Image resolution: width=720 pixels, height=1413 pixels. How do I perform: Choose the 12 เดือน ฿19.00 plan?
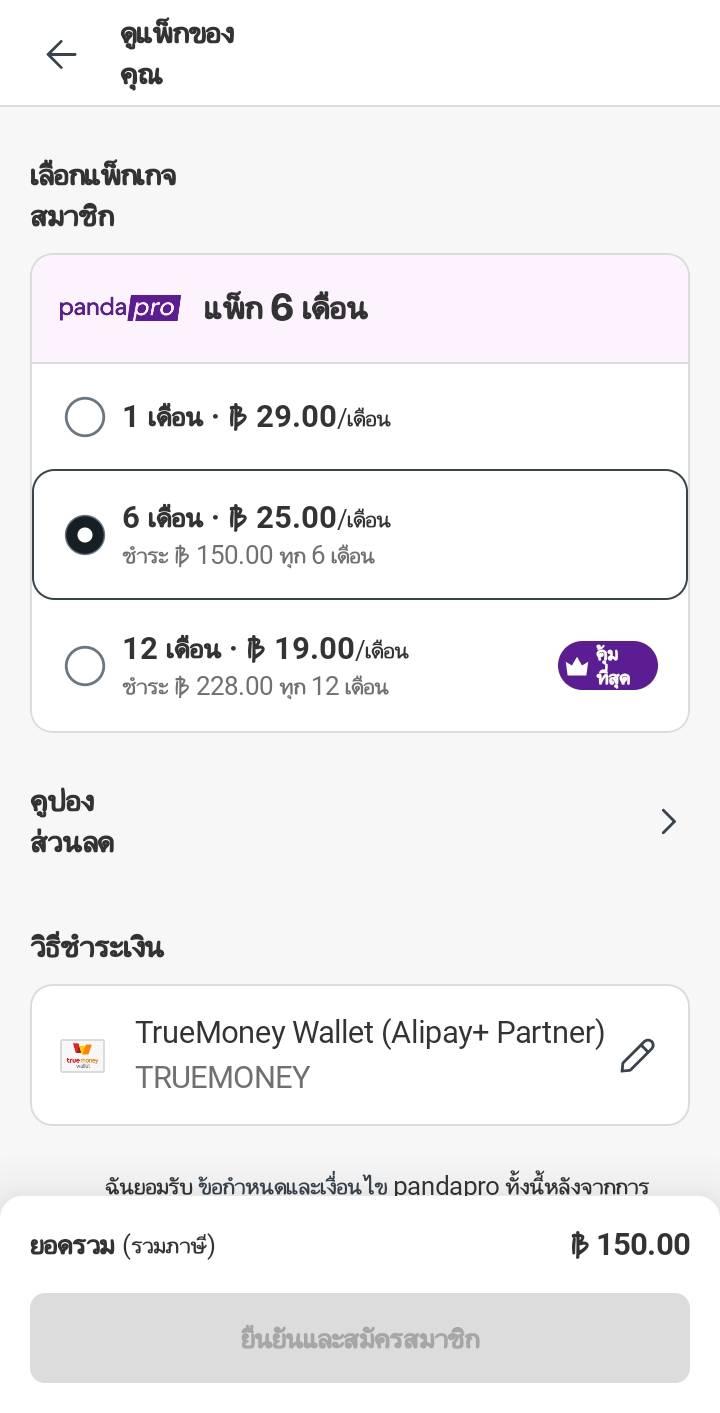click(x=360, y=666)
